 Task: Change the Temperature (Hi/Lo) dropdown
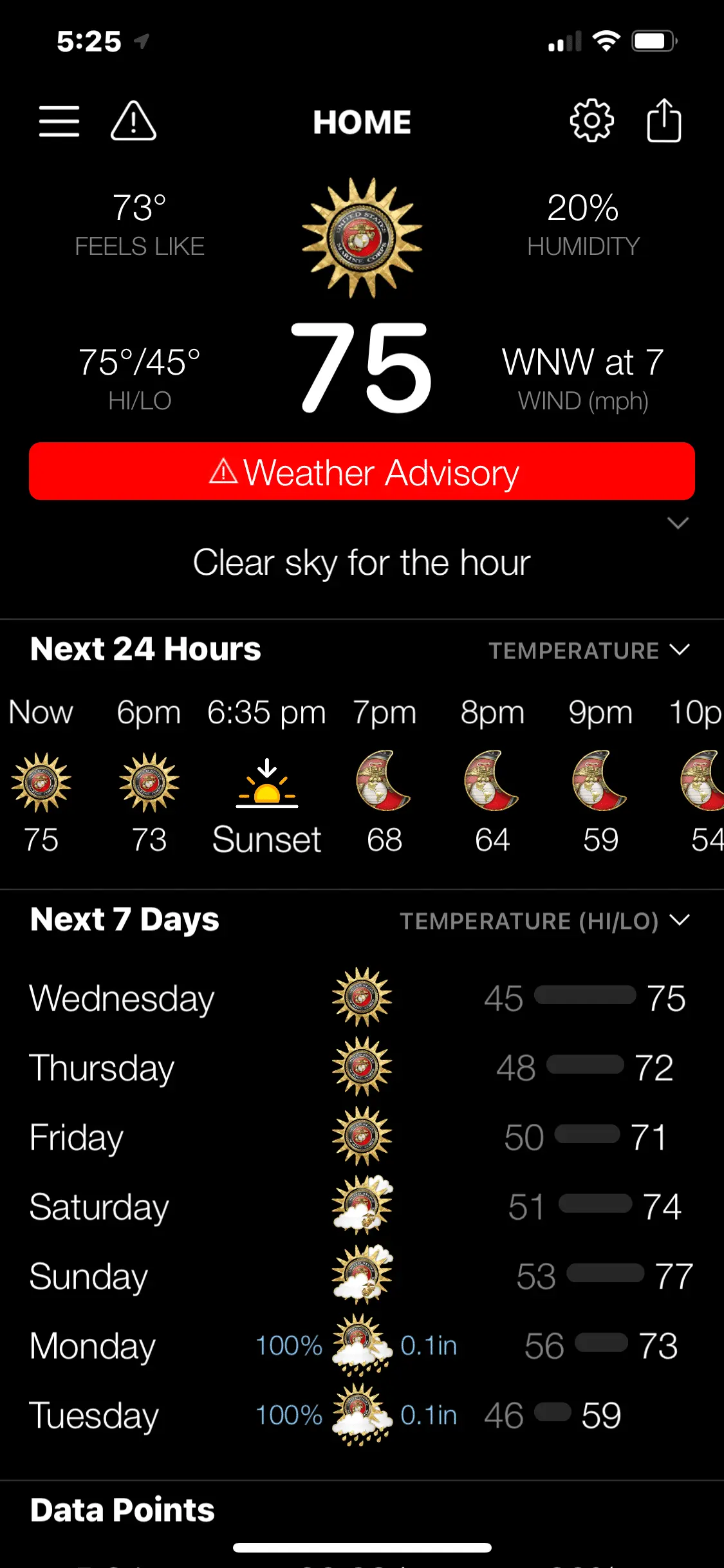(544, 920)
